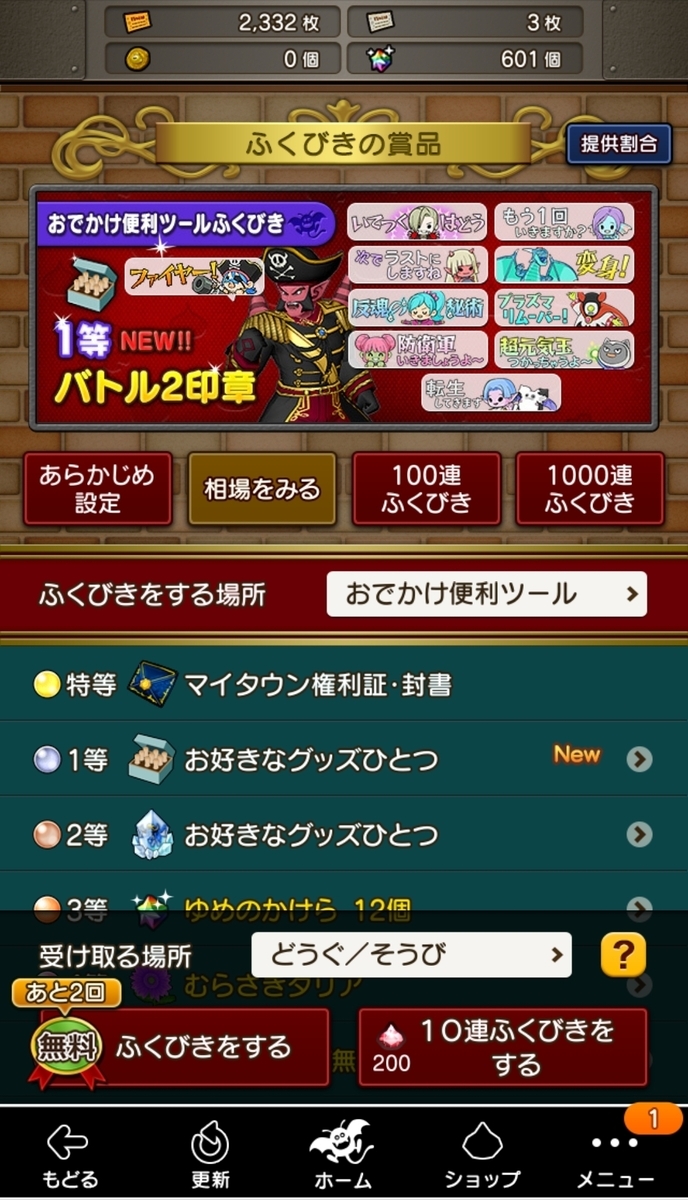Change the どうぐ/そうび receive location

(411, 955)
